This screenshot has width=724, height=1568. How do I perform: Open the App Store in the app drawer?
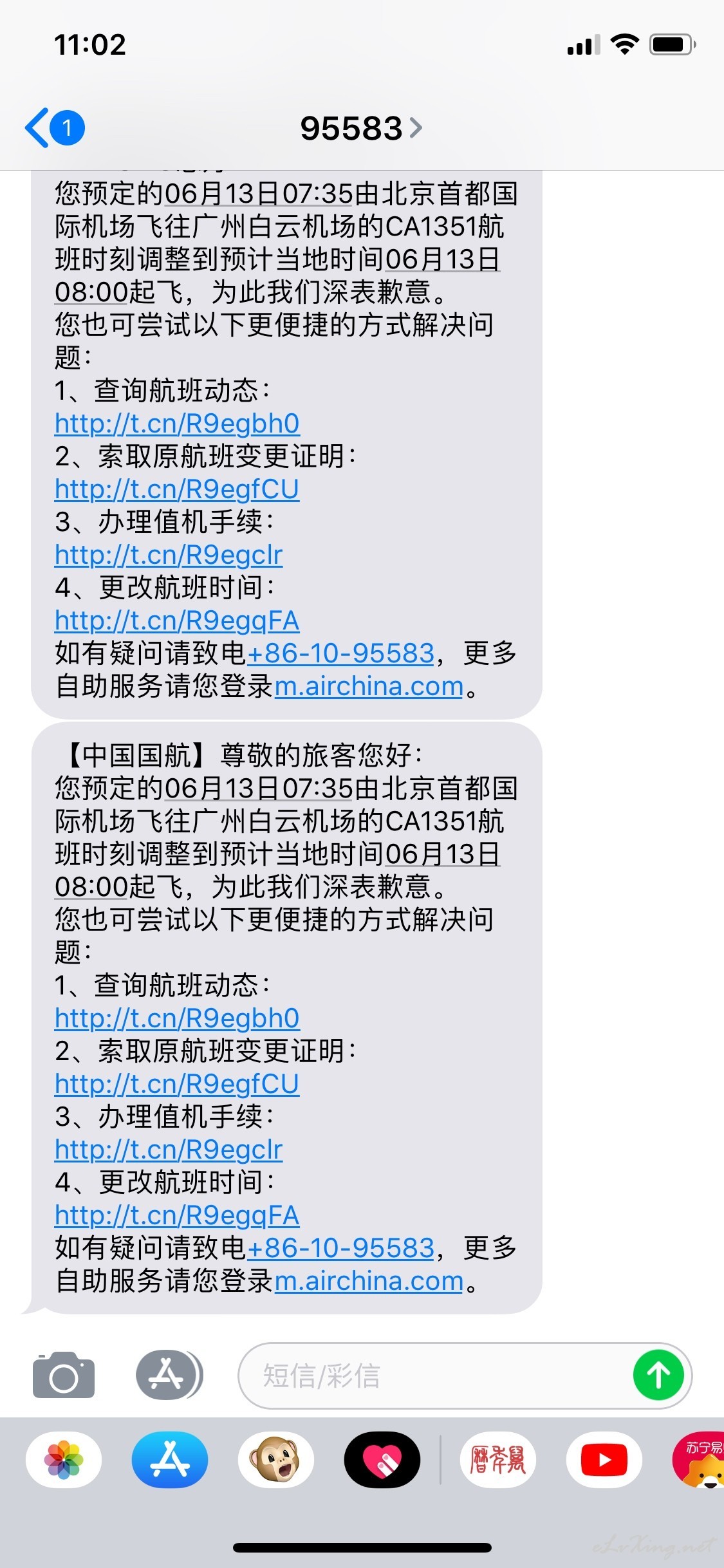click(x=170, y=1460)
